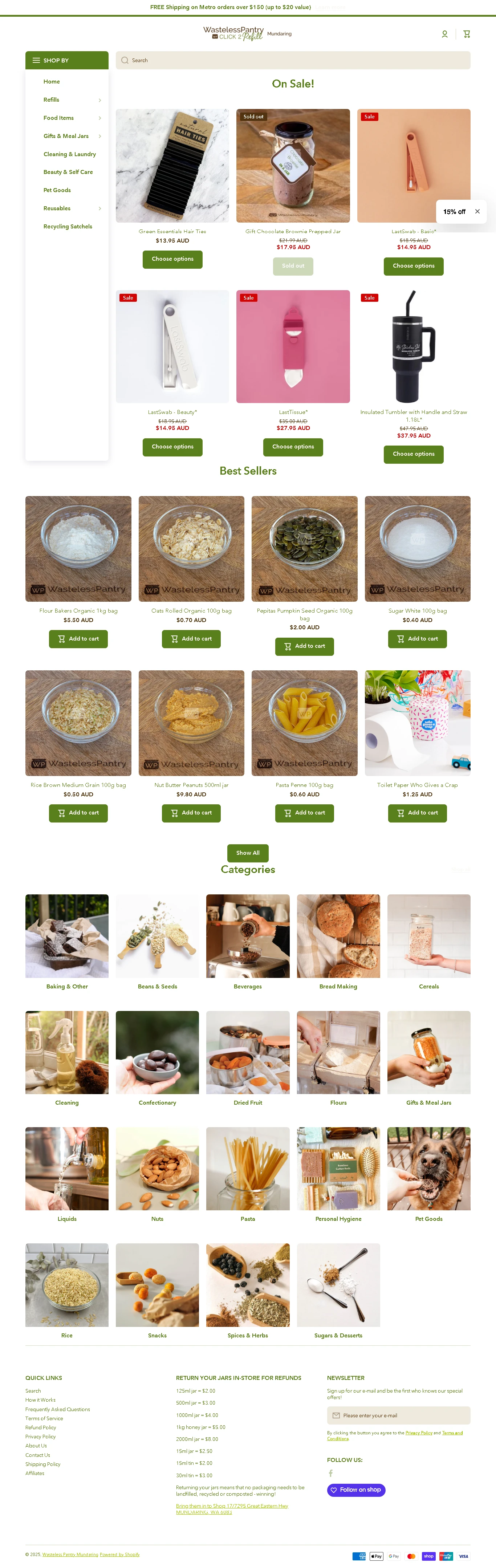The image size is (496, 1568).
Task: Show all best sellers
Action: tap(248, 853)
